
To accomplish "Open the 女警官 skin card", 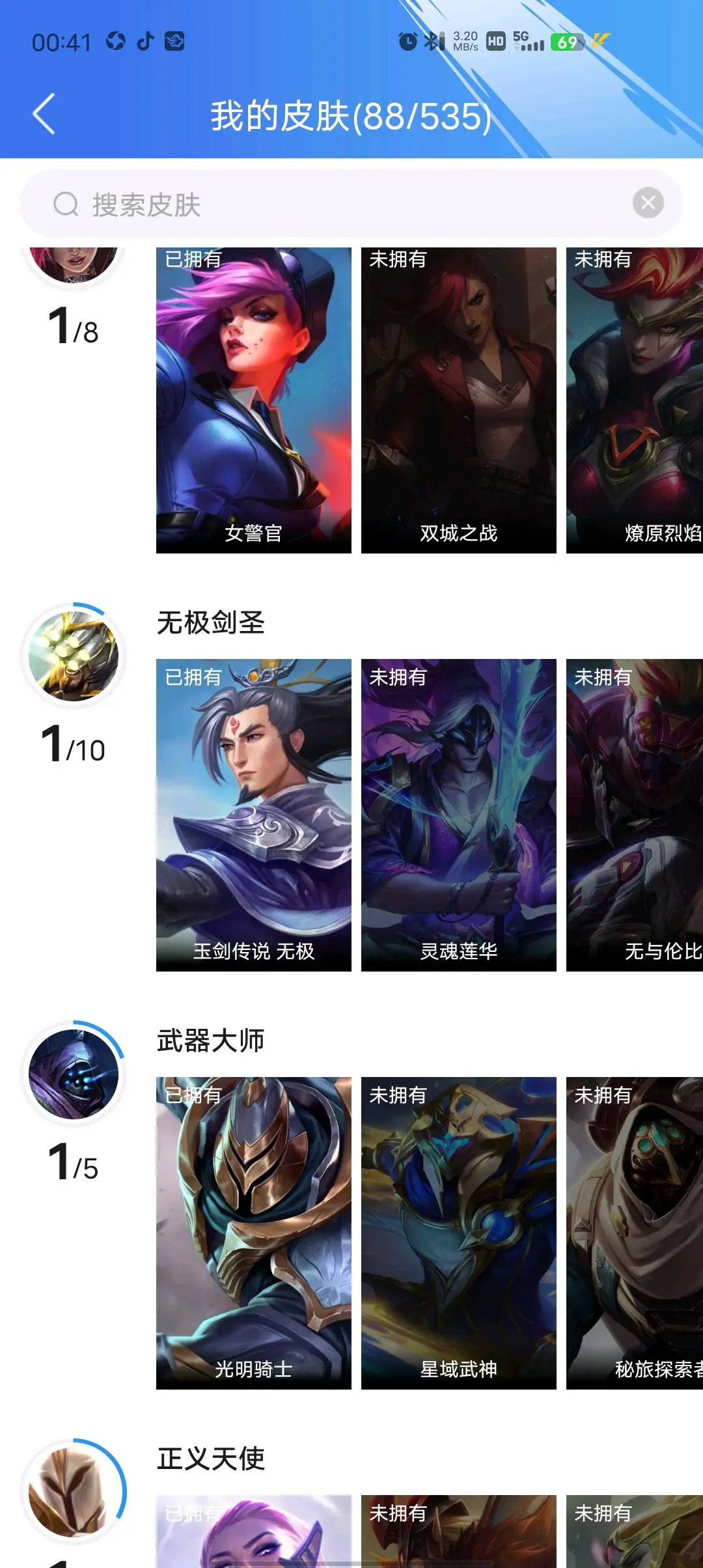I will click(253, 400).
